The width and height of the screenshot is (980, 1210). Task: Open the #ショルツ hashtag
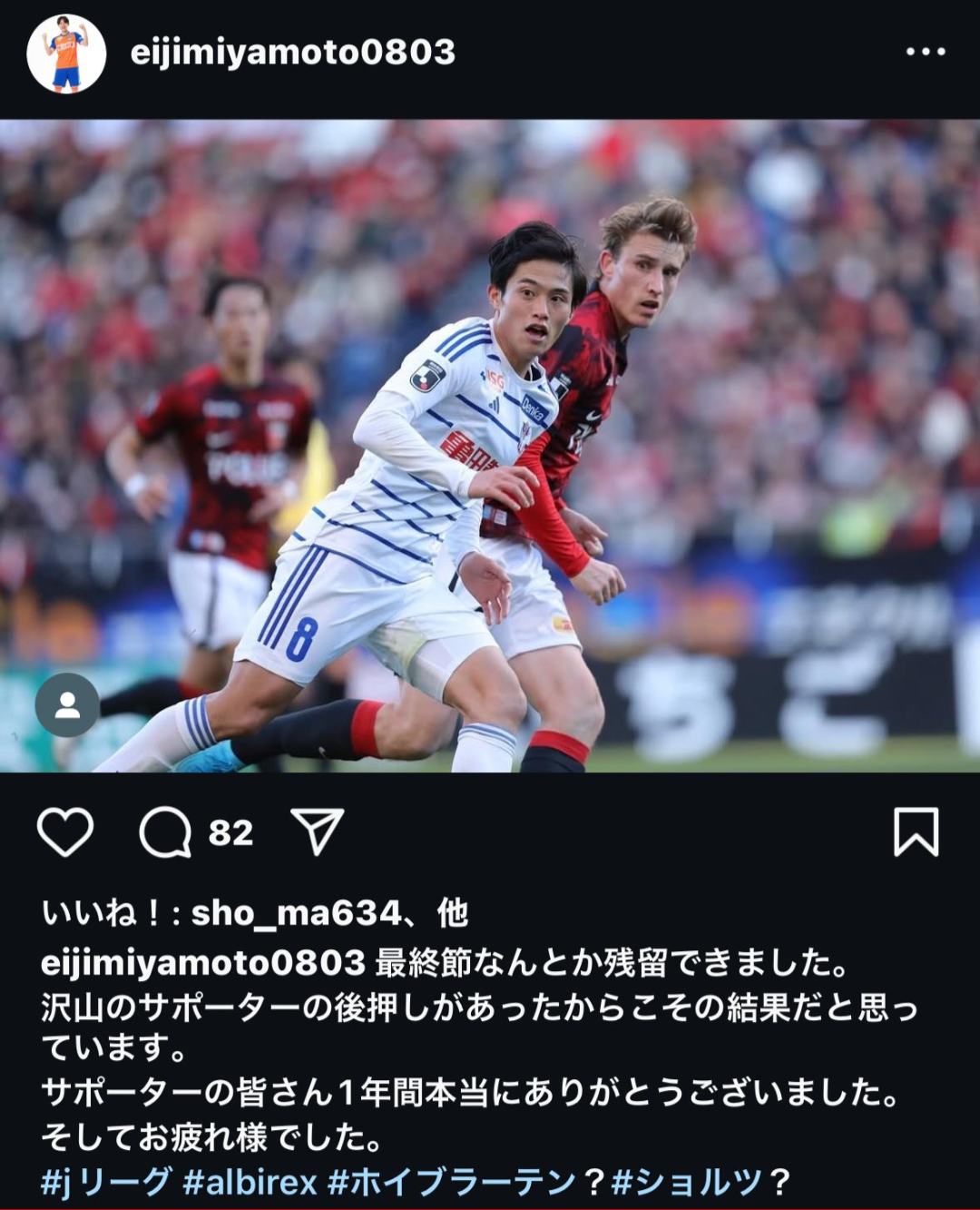click(x=687, y=1182)
